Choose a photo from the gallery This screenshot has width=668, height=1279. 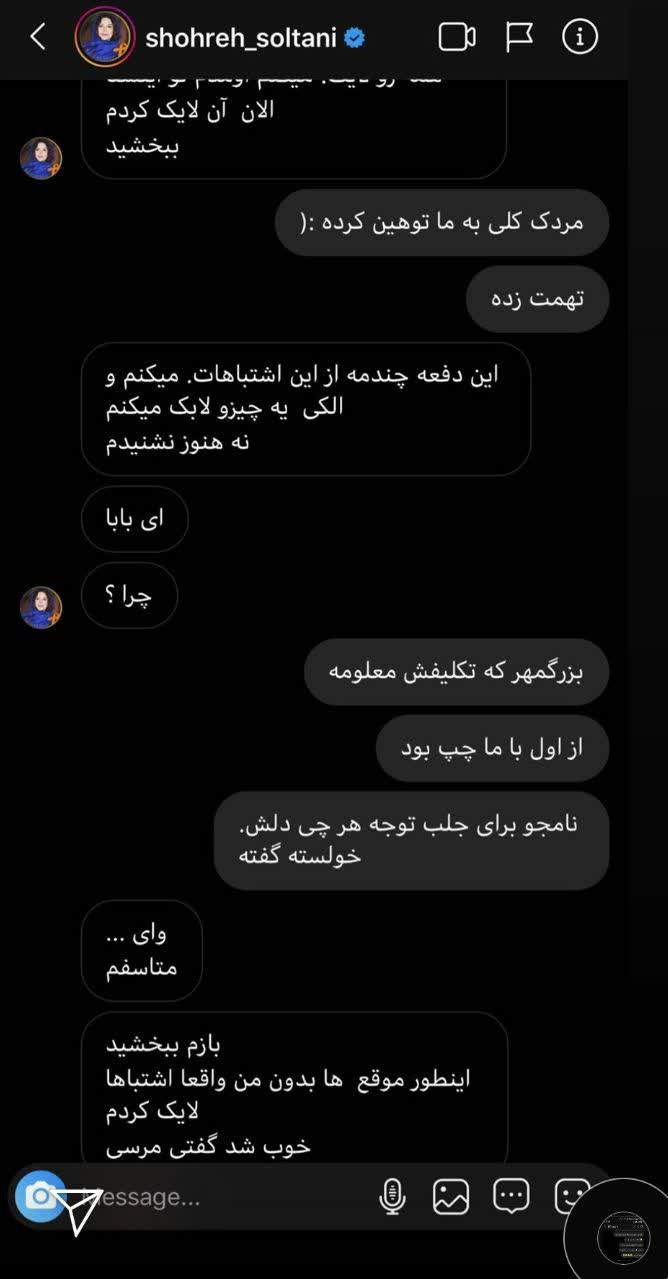click(450, 1196)
